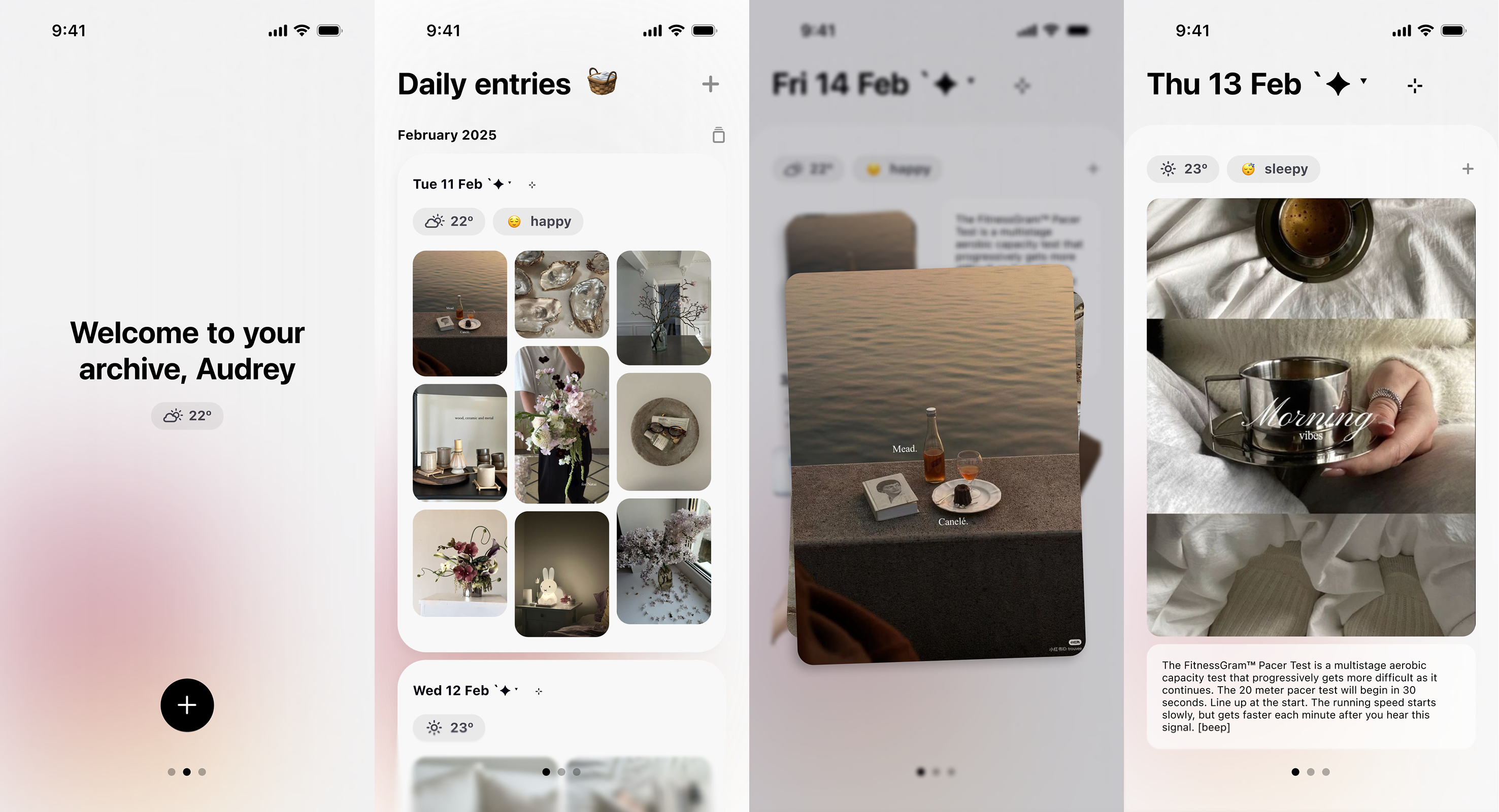Add entry with plus beside Daily entries

710,84
